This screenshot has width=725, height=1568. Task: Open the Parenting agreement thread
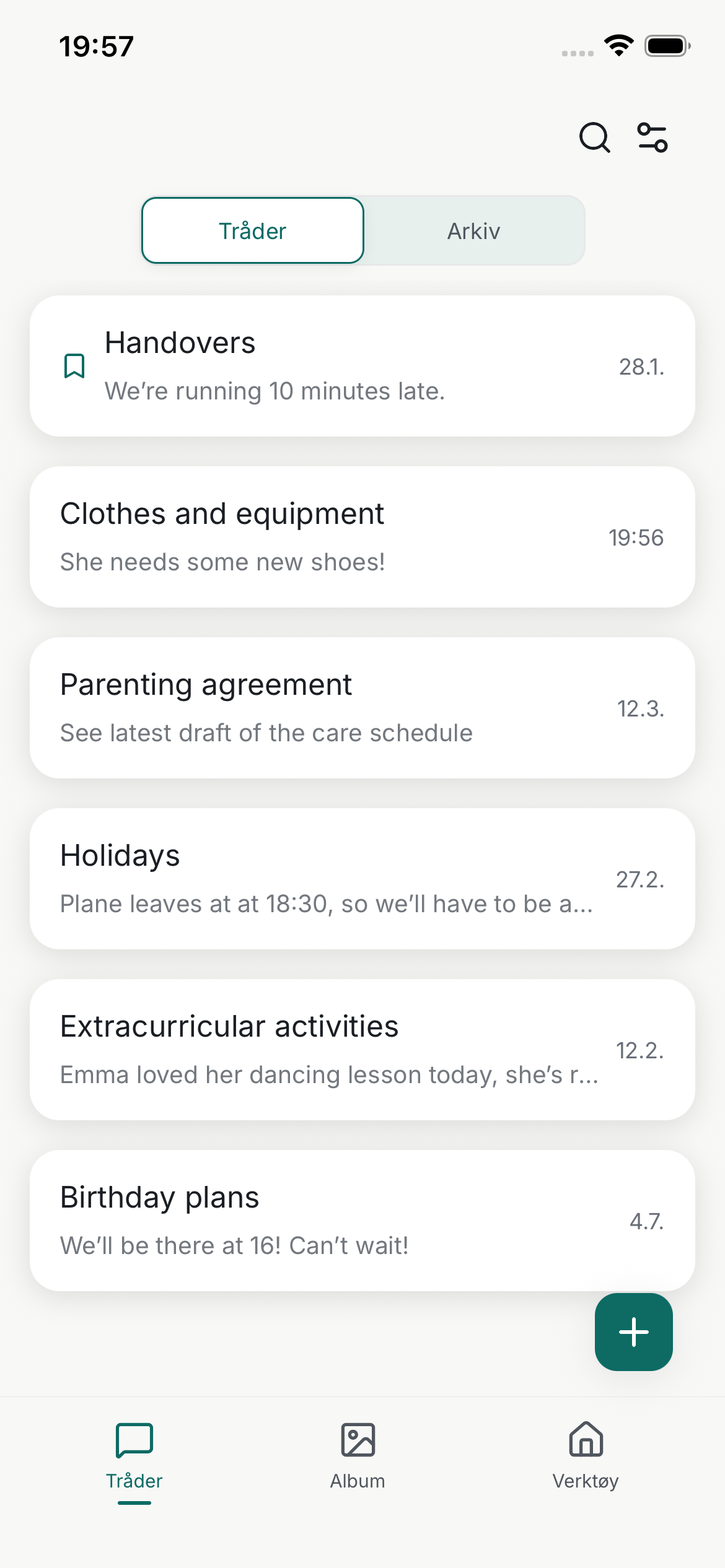[x=362, y=707]
